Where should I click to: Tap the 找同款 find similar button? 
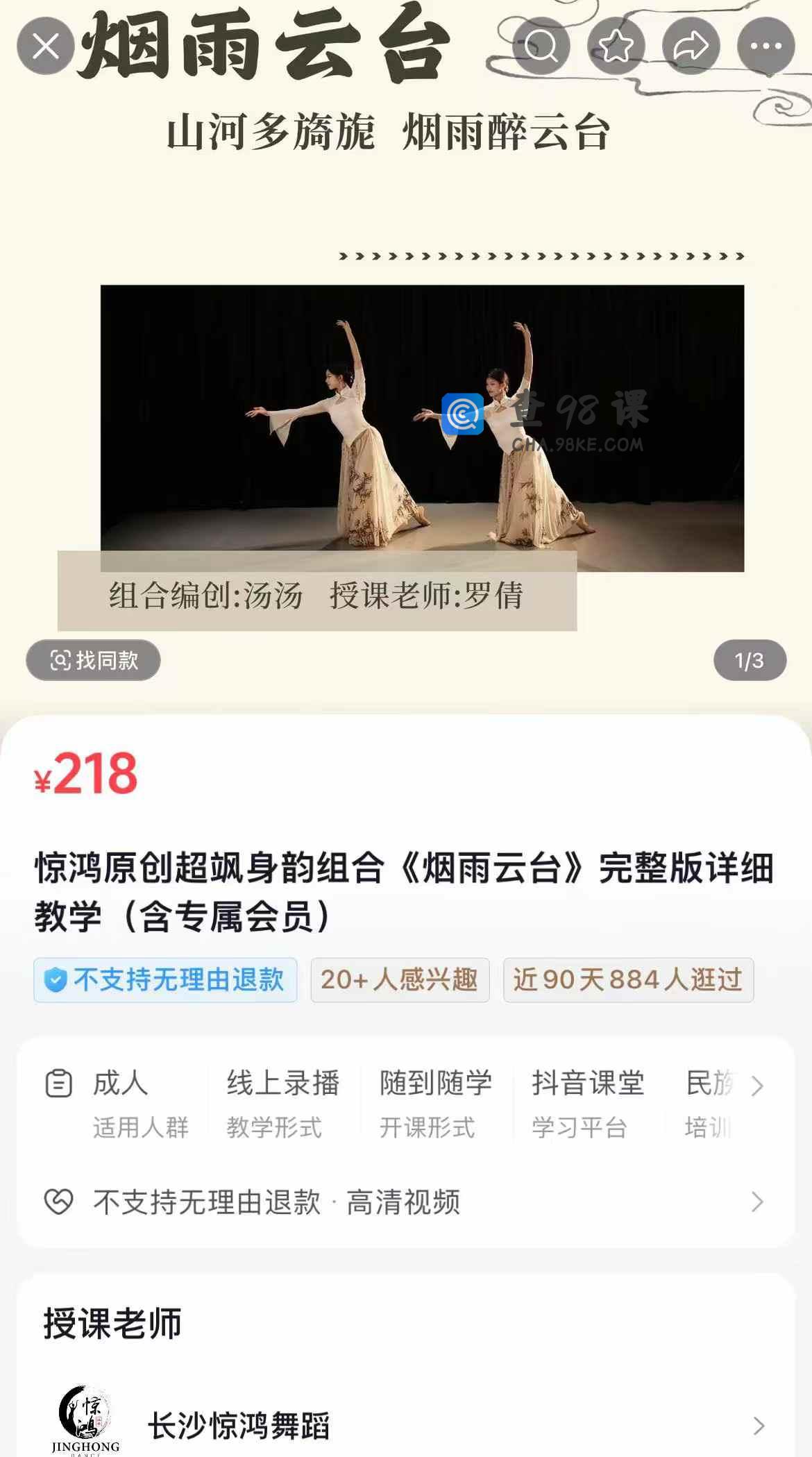(94, 660)
